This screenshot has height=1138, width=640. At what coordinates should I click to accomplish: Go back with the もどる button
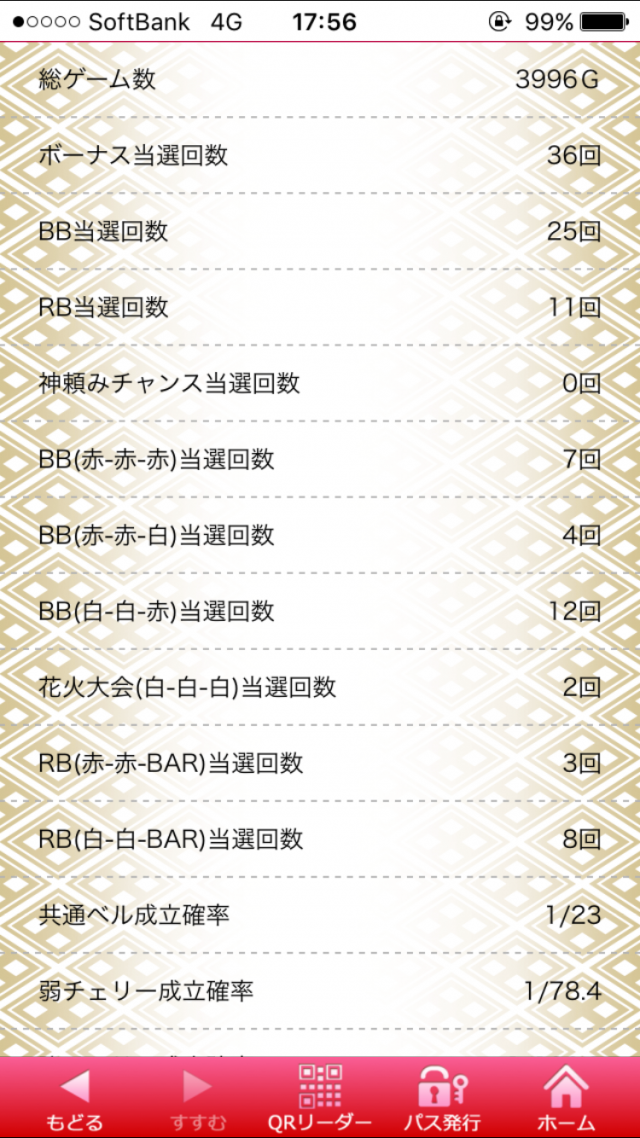pos(75,1098)
